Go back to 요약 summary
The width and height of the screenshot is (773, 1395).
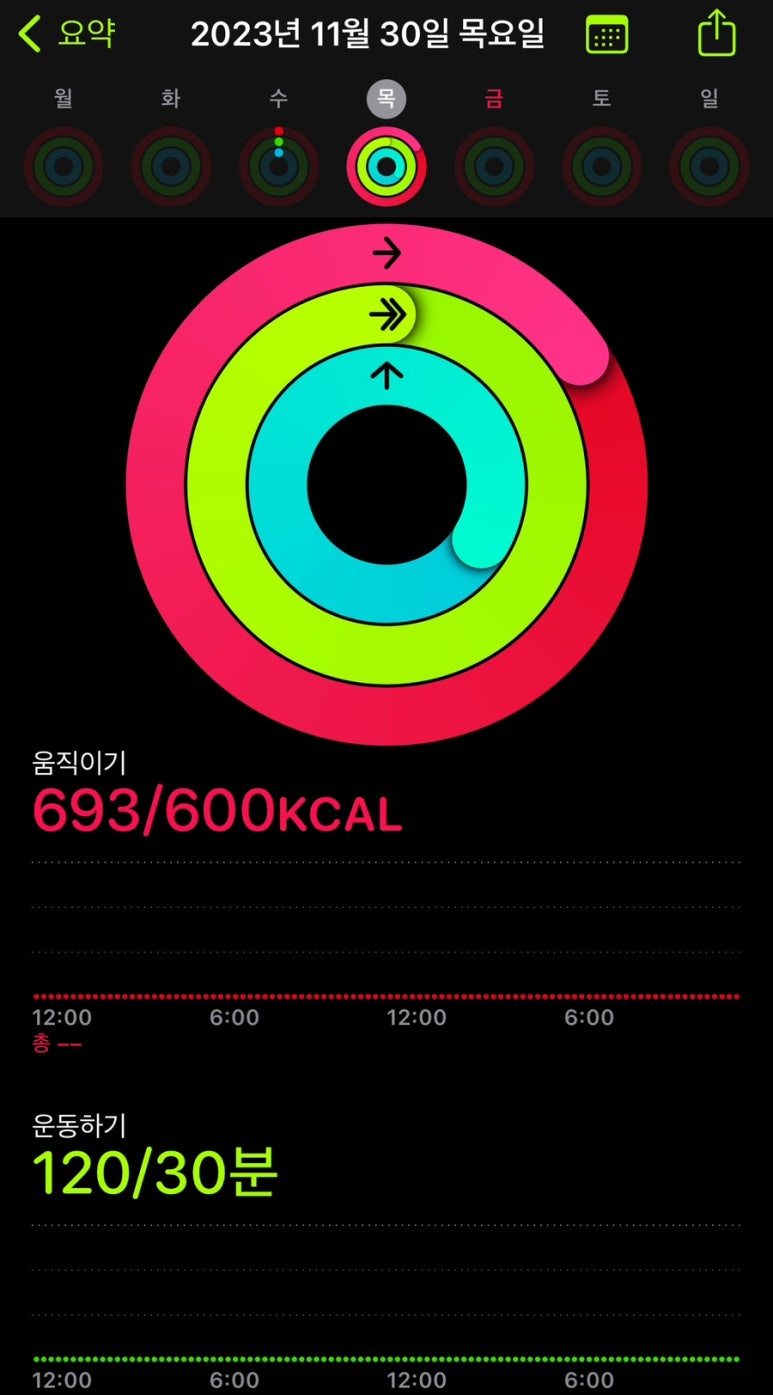click(x=66, y=34)
